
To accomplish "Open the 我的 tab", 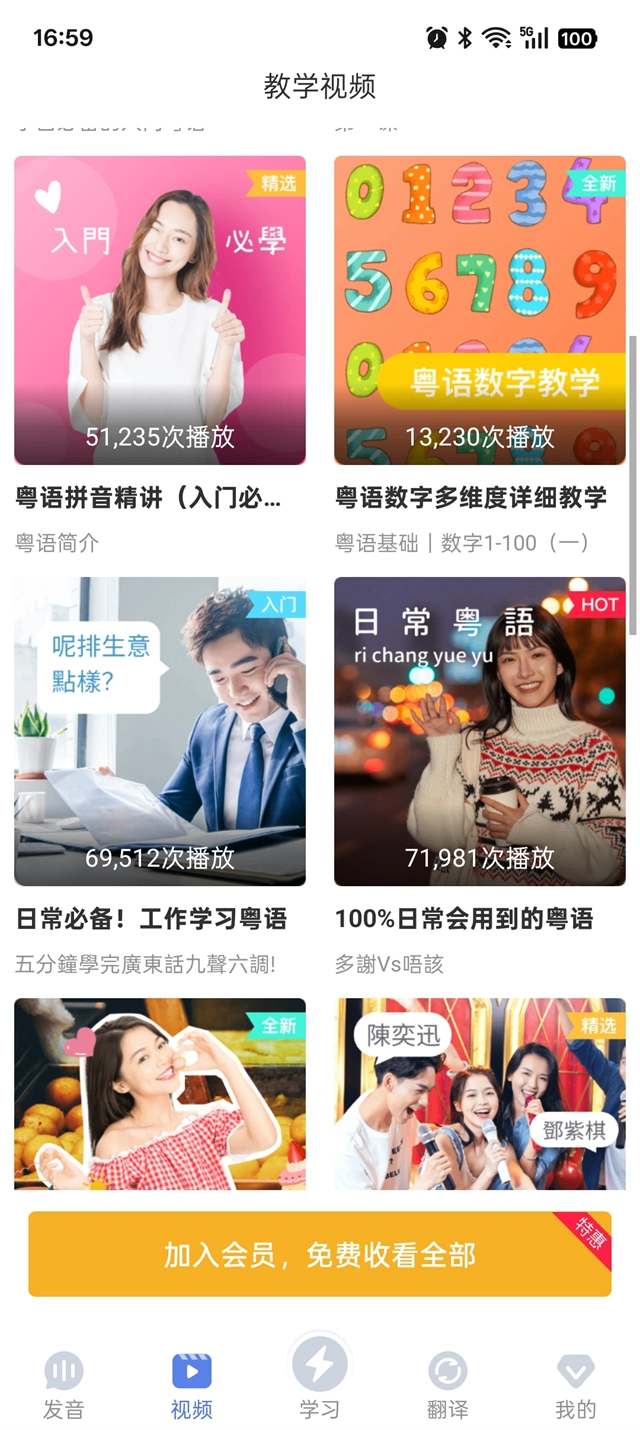I will click(x=575, y=1385).
